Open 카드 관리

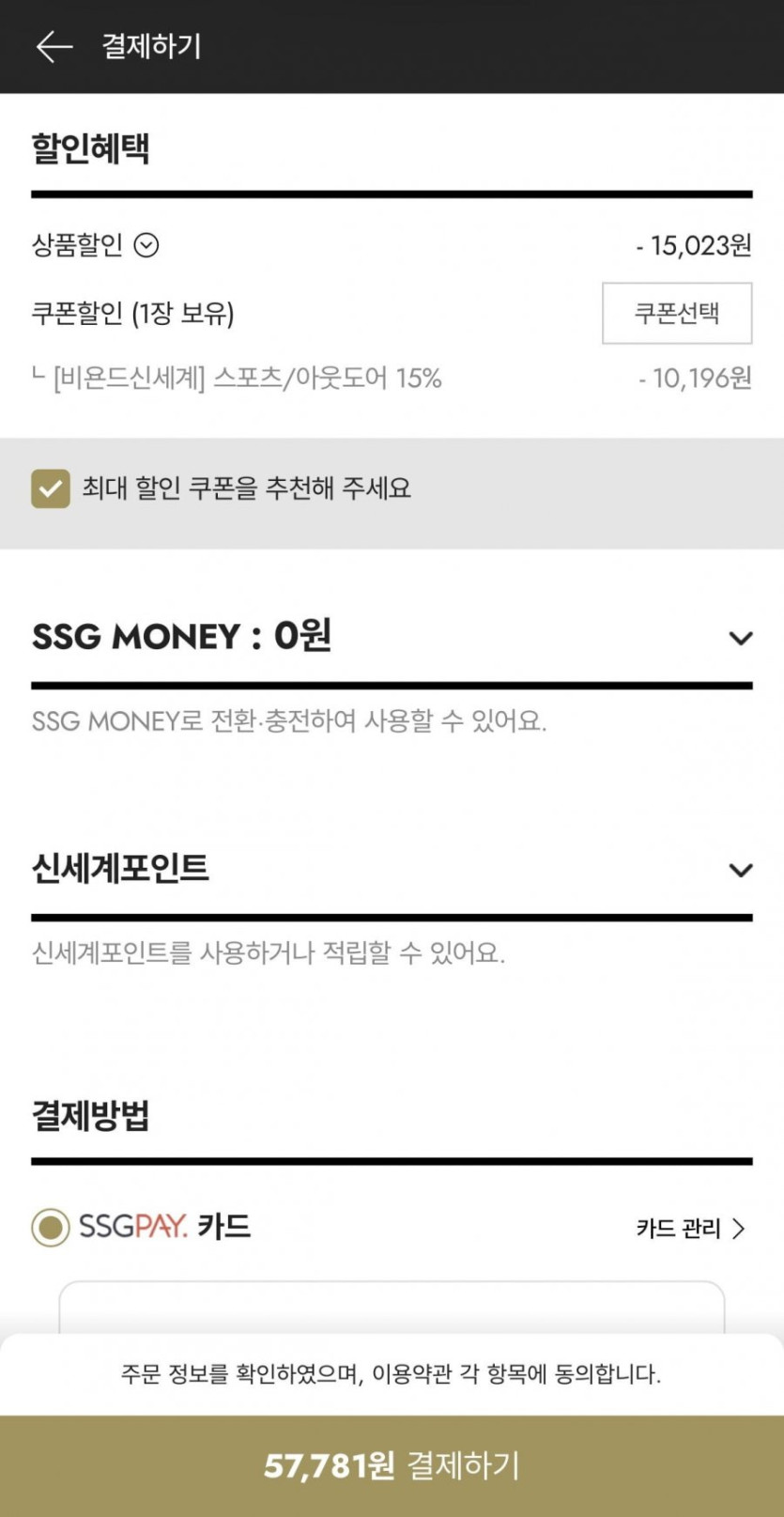click(x=691, y=1228)
